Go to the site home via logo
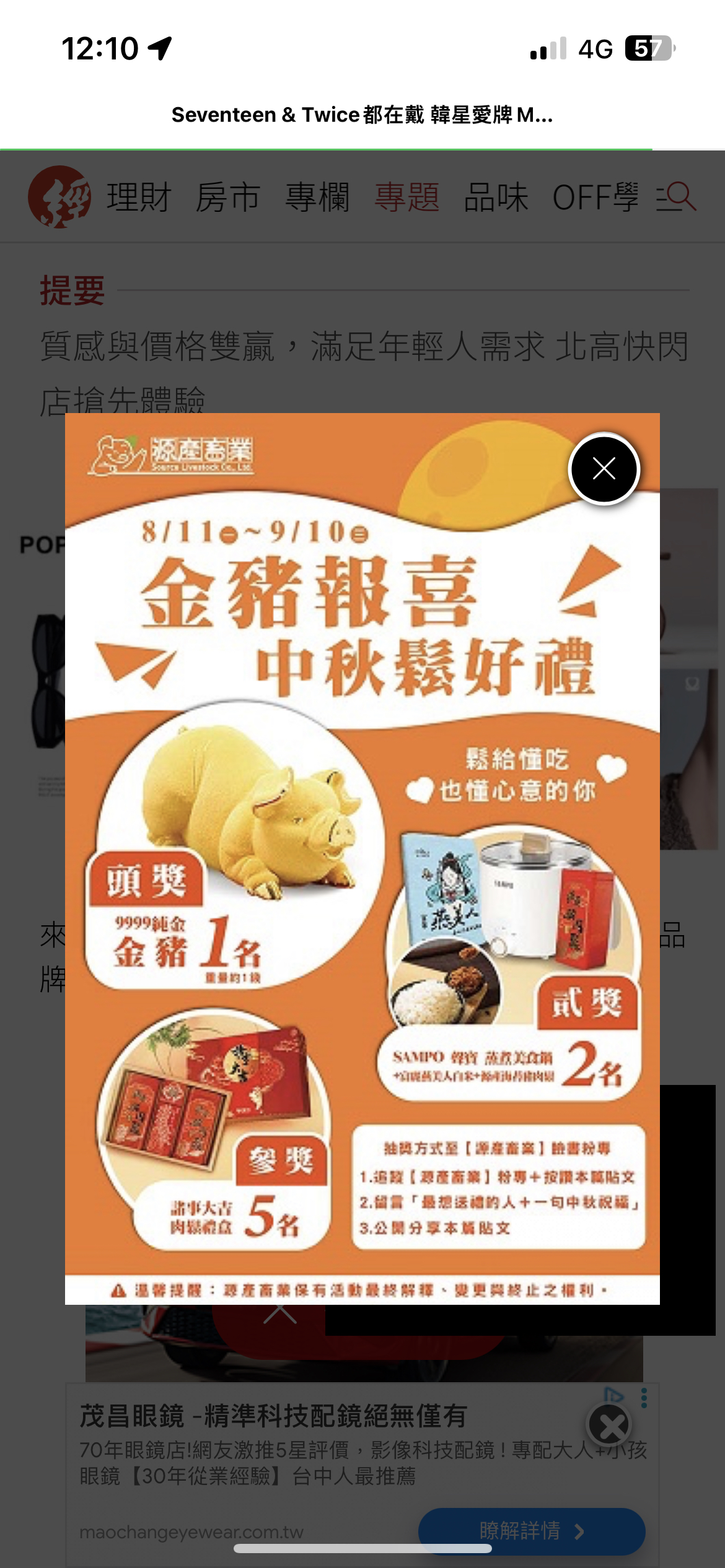725x1568 pixels. (x=59, y=197)
